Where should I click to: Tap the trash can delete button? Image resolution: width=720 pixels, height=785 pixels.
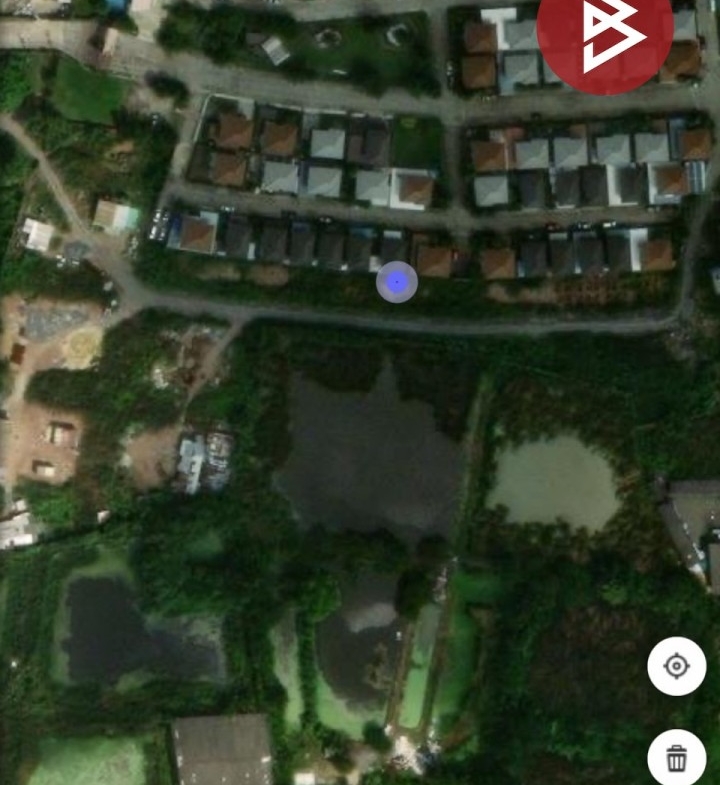tap(677, 758)
